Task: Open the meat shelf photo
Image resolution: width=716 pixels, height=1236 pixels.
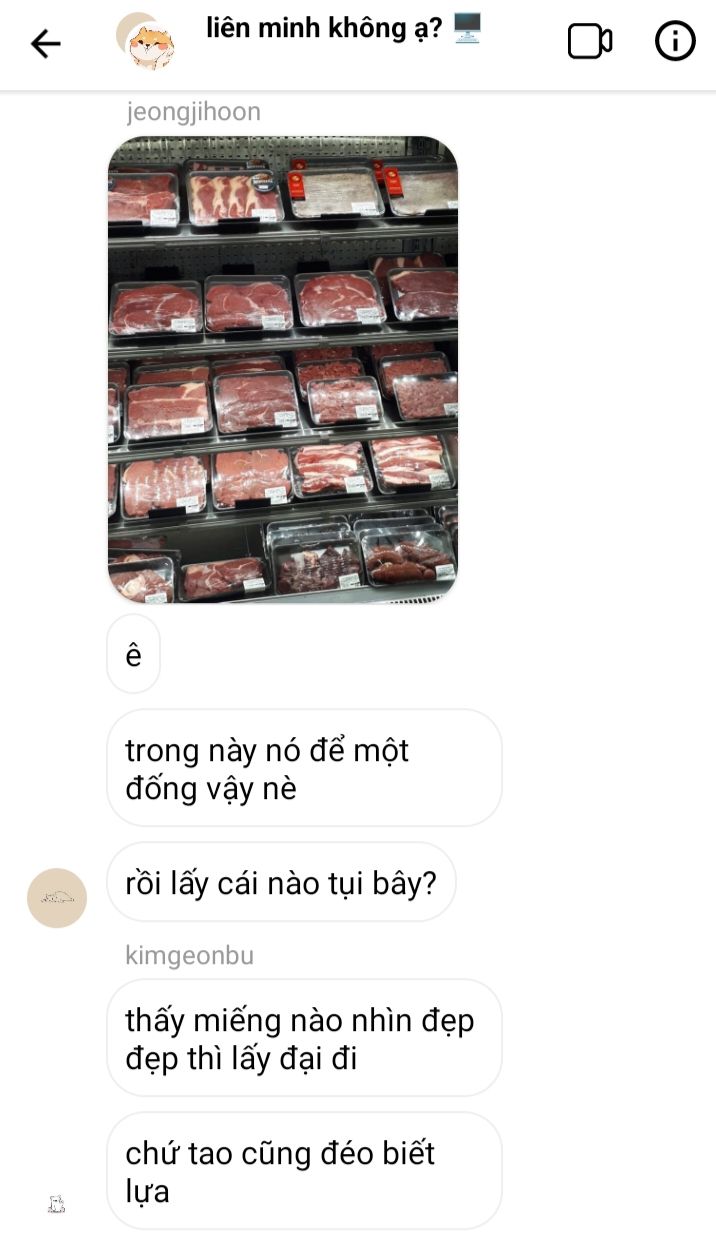Action: tap(283, 369)
